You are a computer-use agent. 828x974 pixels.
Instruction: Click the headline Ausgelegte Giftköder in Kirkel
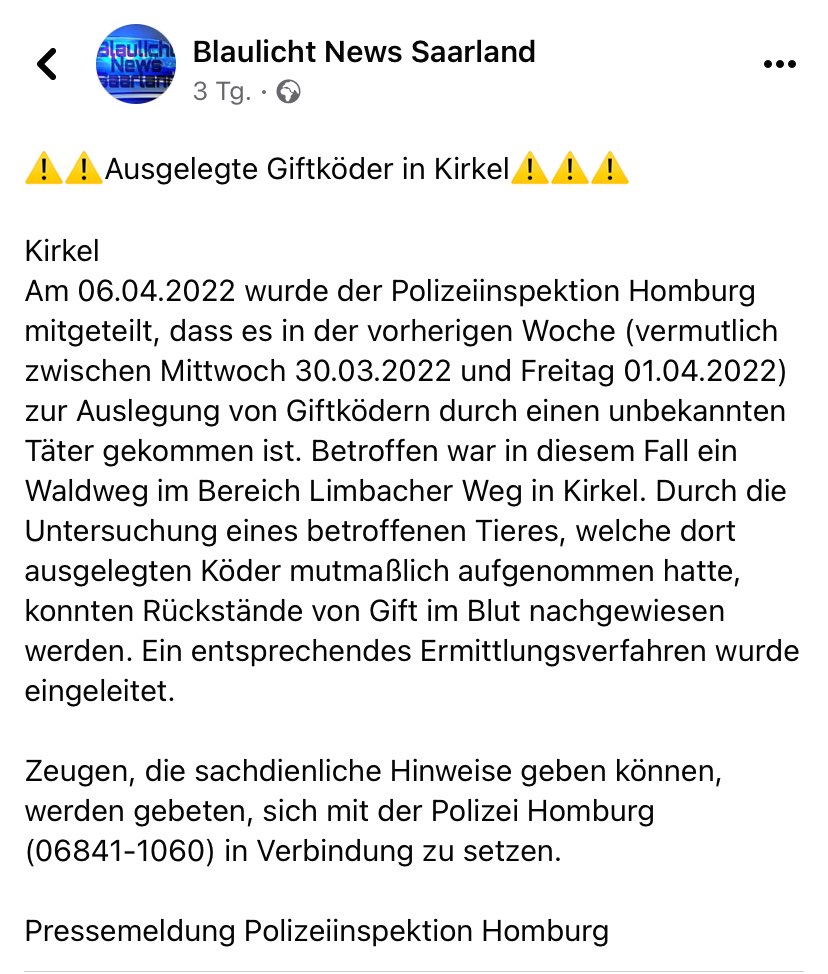tap(310, 169)
